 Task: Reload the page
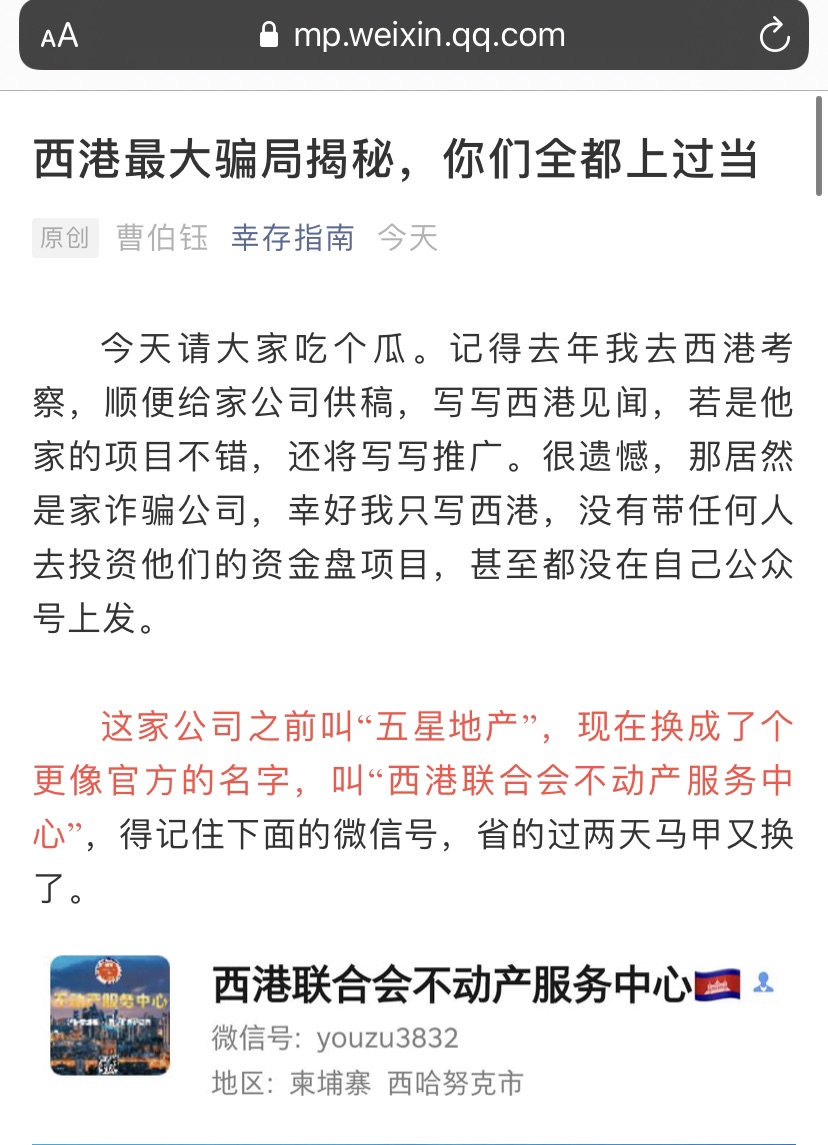774,37
